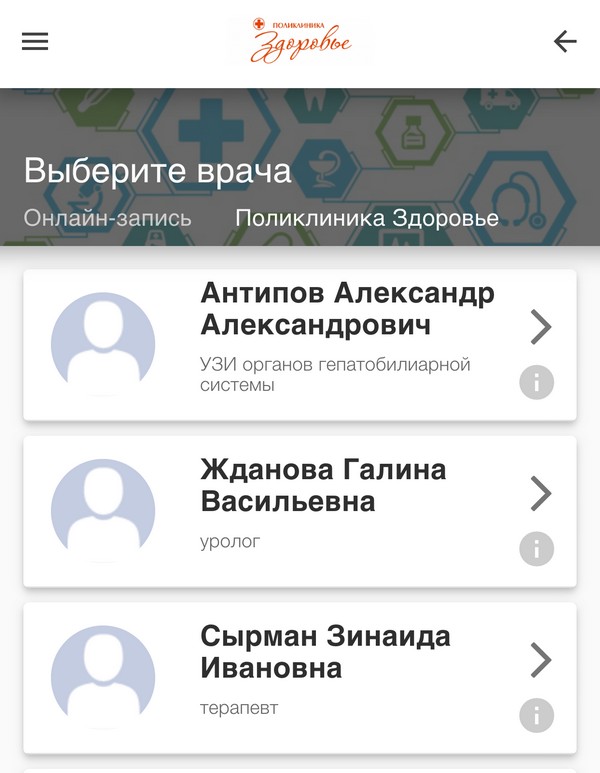Open the Поликлиника Здоровье breadcrumb link
This screenshot has width=600, height=773.
(x=367, y=218)
